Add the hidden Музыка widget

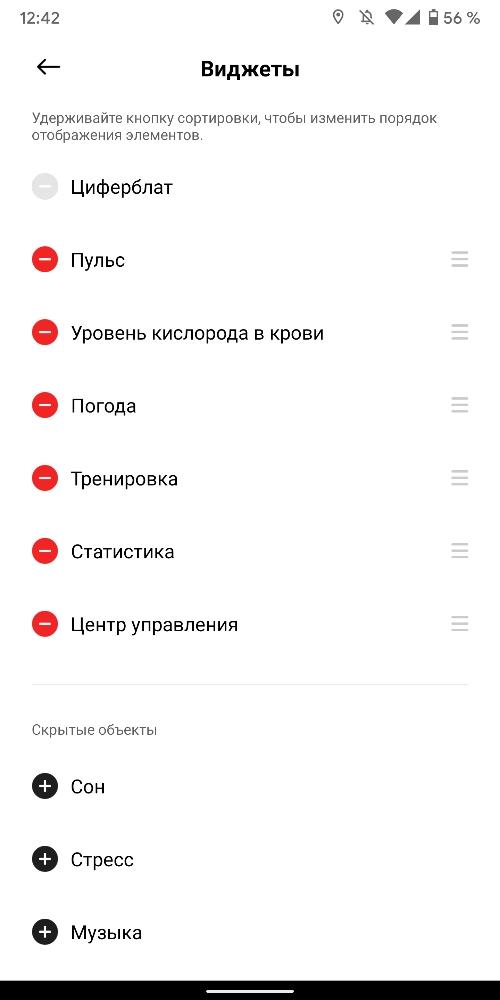point(45,932)
